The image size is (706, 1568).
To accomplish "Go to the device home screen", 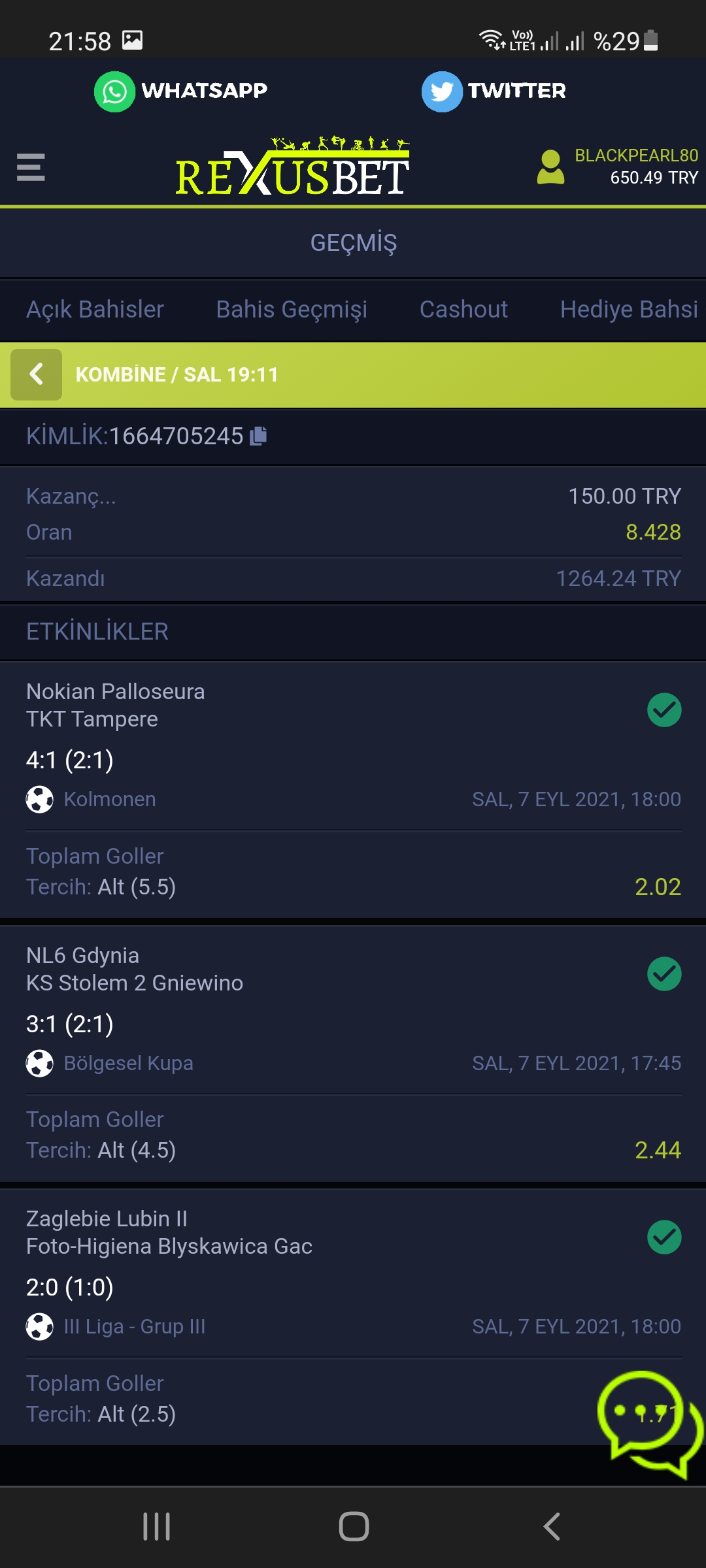I will click(x=354, y=1527).
